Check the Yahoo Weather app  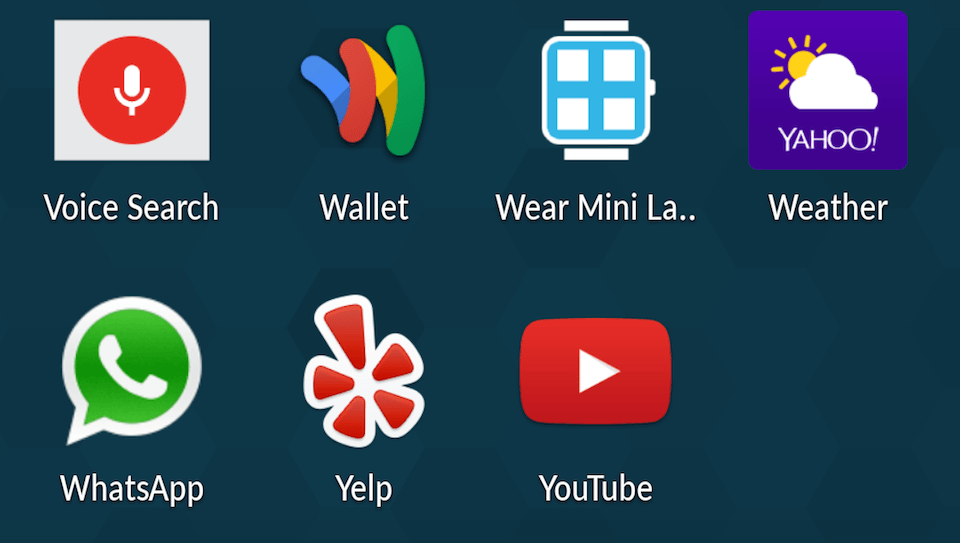tap(827, 90)
